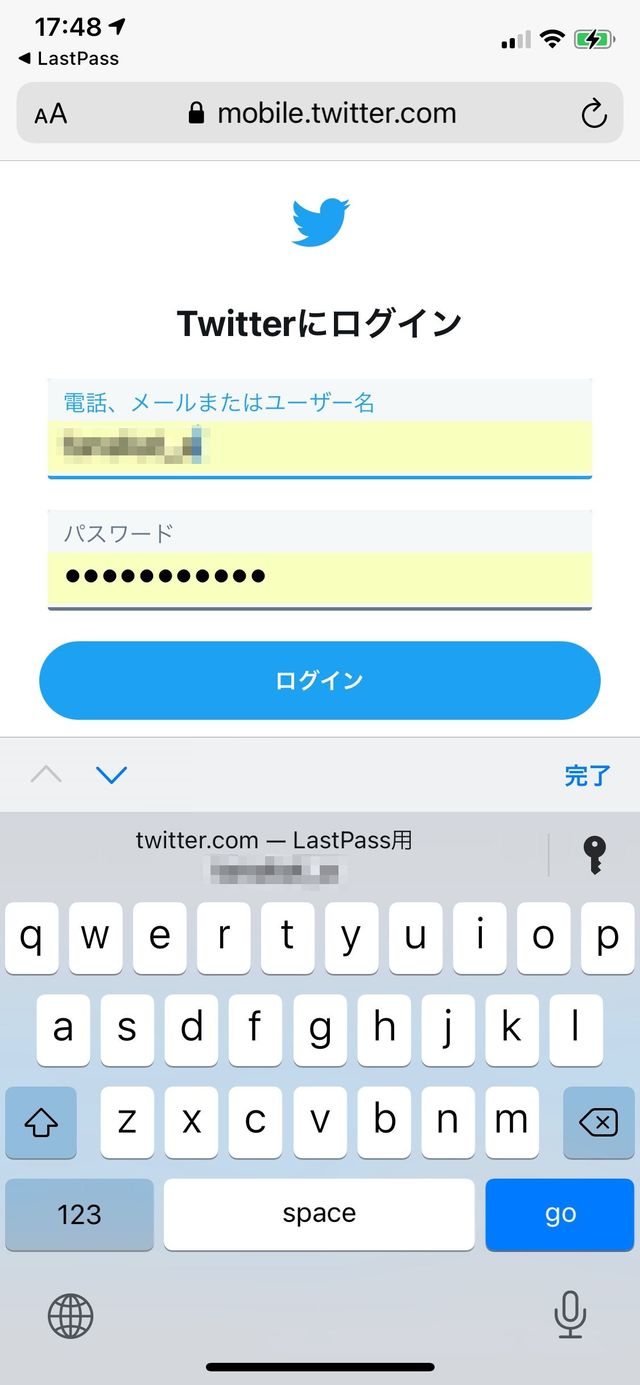Switch keyboard language with the globe
Image resolution: width=640 pixels, height=1385 pixels.
(70, 1315)
